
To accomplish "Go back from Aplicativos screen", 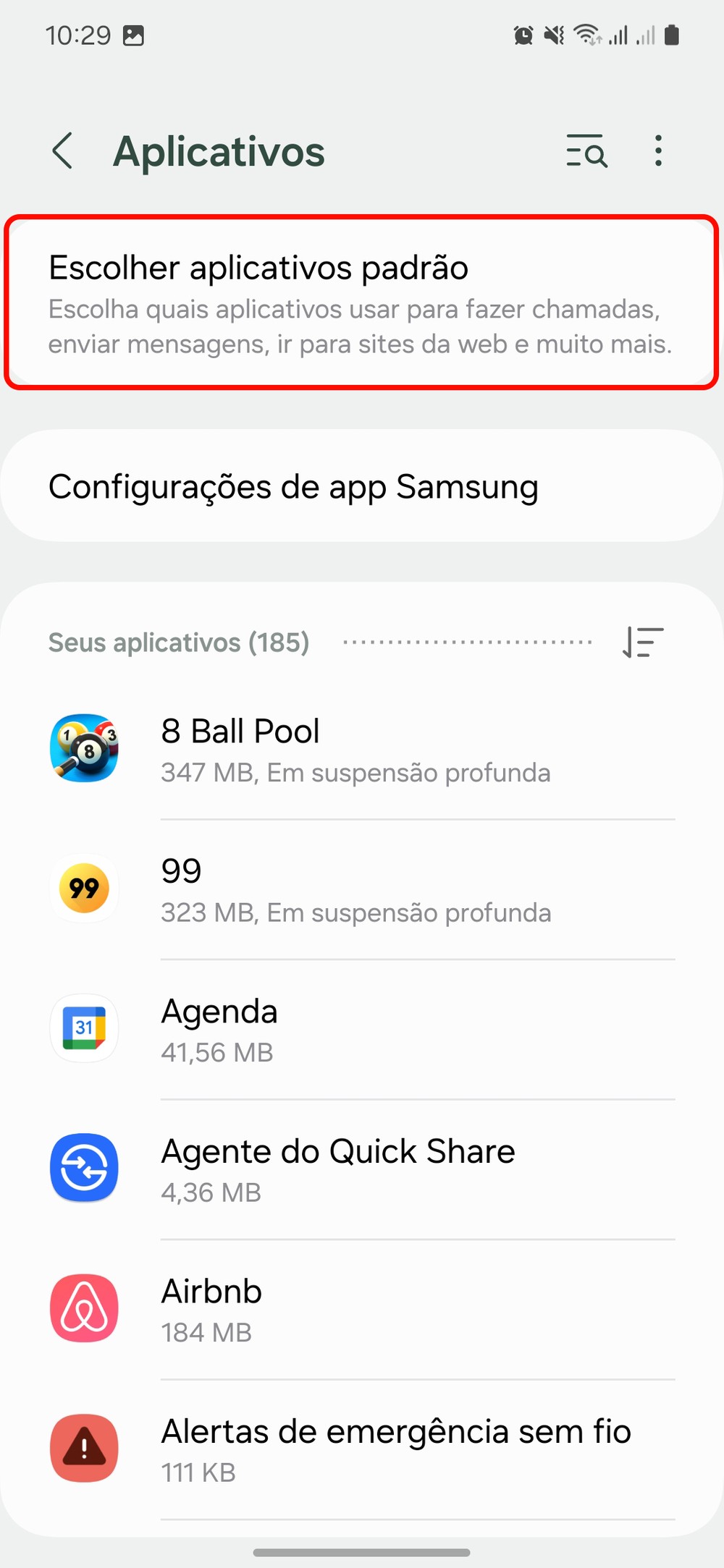I will point(63,151).
